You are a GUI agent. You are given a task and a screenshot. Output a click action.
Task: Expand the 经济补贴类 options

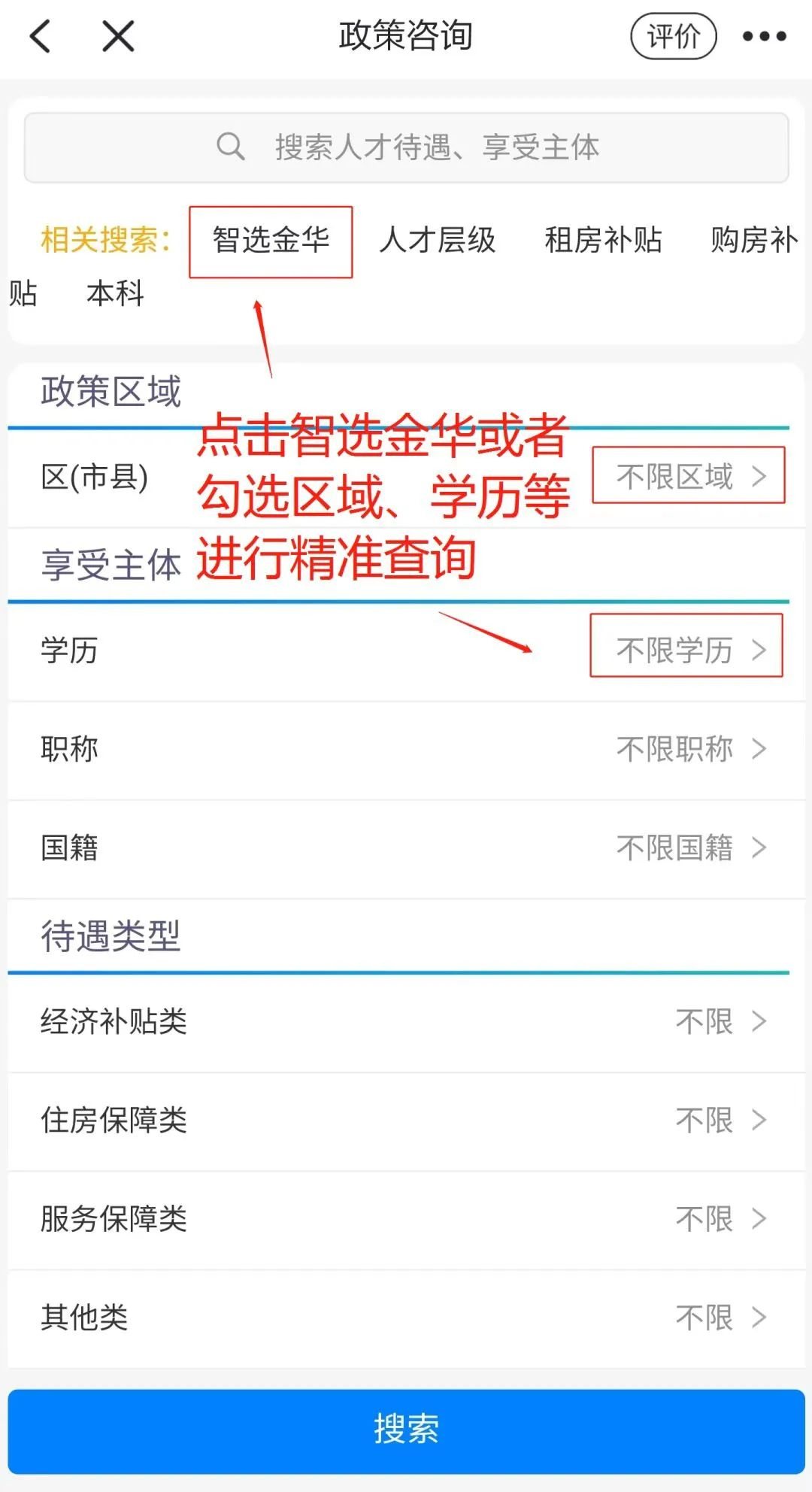click(x=719, y=1021)
